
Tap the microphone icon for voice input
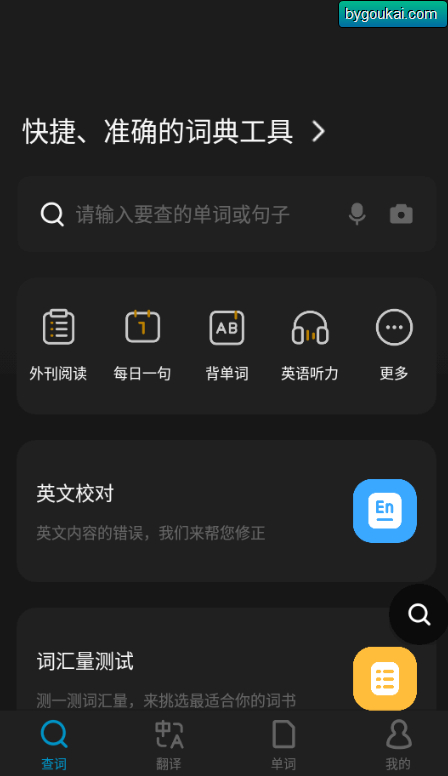coord(357,214)
